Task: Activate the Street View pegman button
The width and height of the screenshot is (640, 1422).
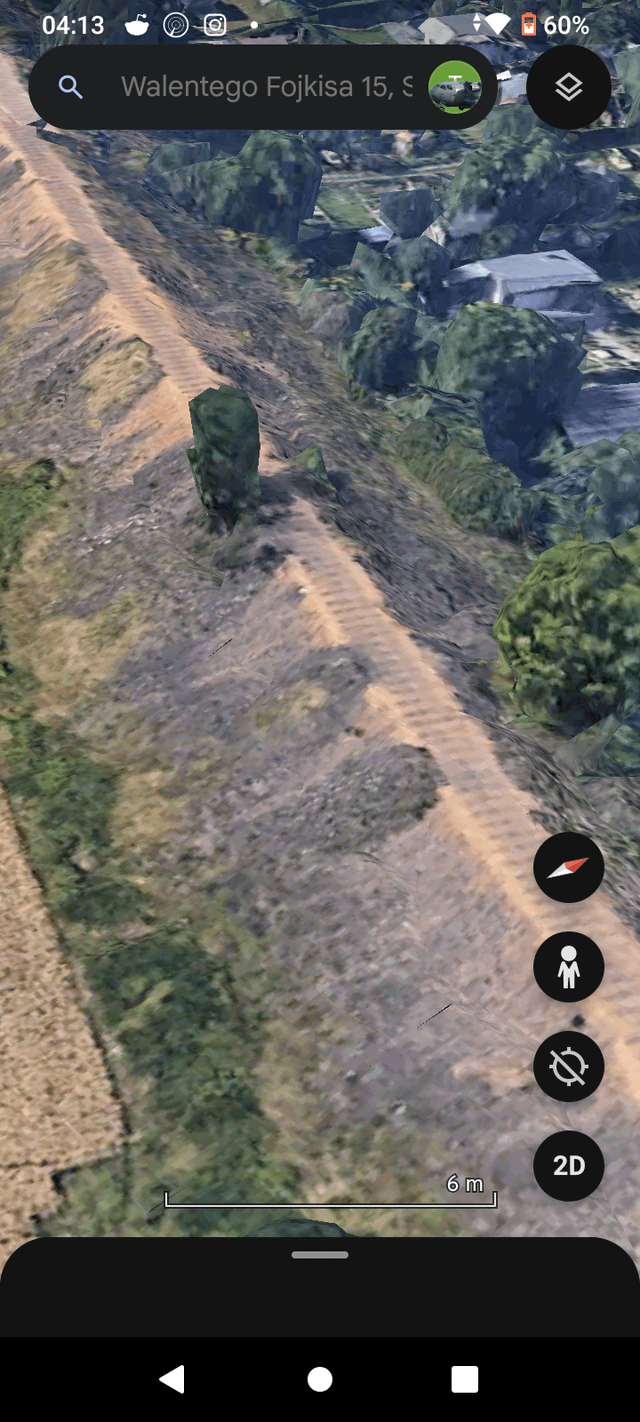Action: [x=569, y=967]
